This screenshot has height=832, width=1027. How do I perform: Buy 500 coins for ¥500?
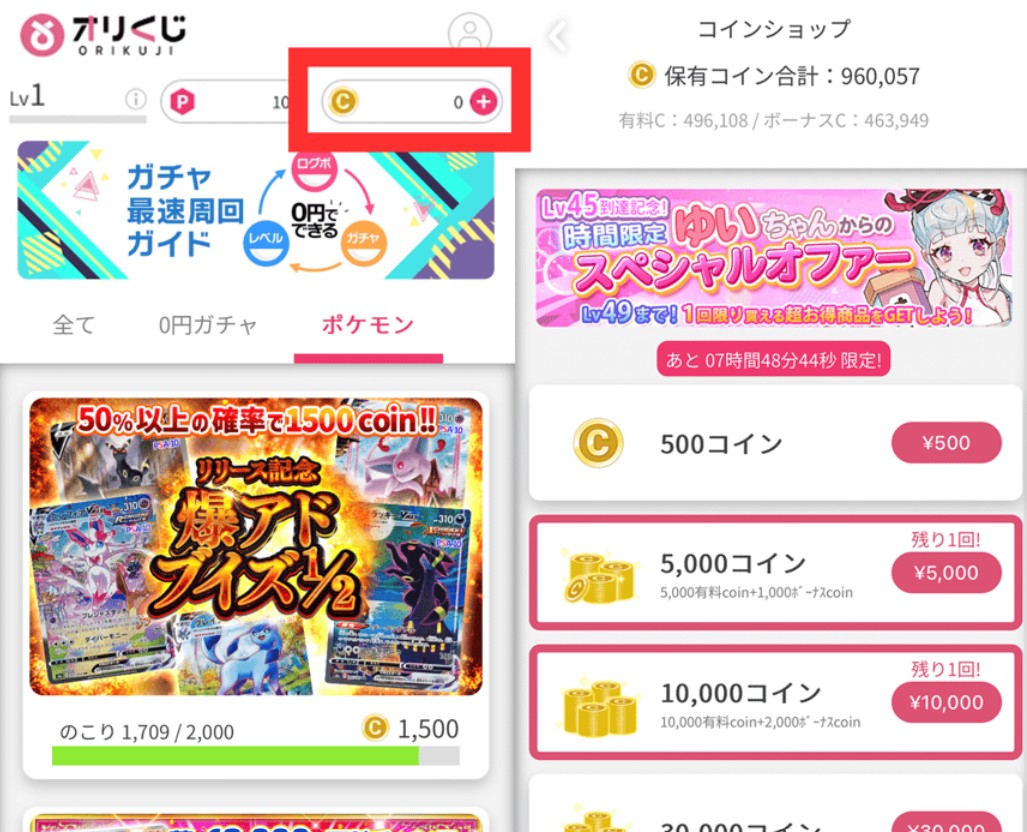pos(945,443)
